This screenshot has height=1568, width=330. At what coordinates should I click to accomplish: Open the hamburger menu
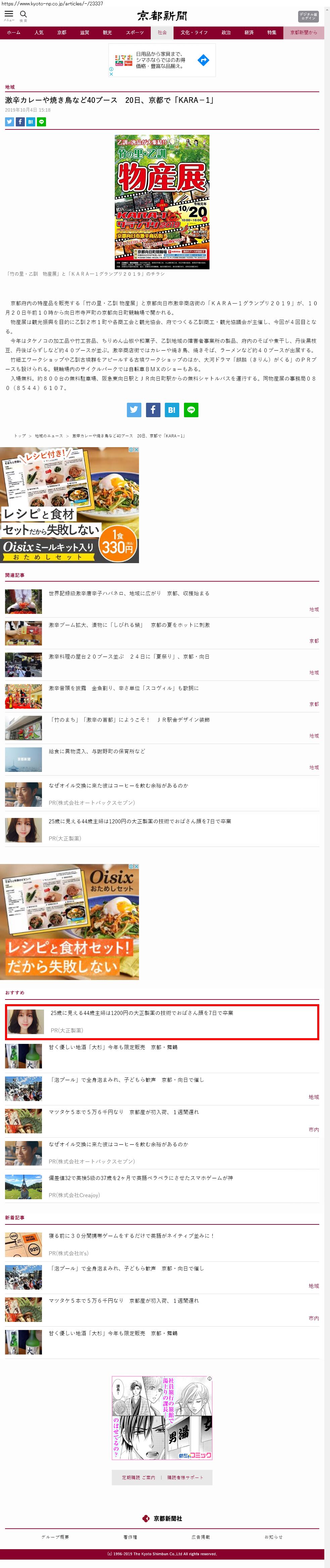(x=9, y=14)
